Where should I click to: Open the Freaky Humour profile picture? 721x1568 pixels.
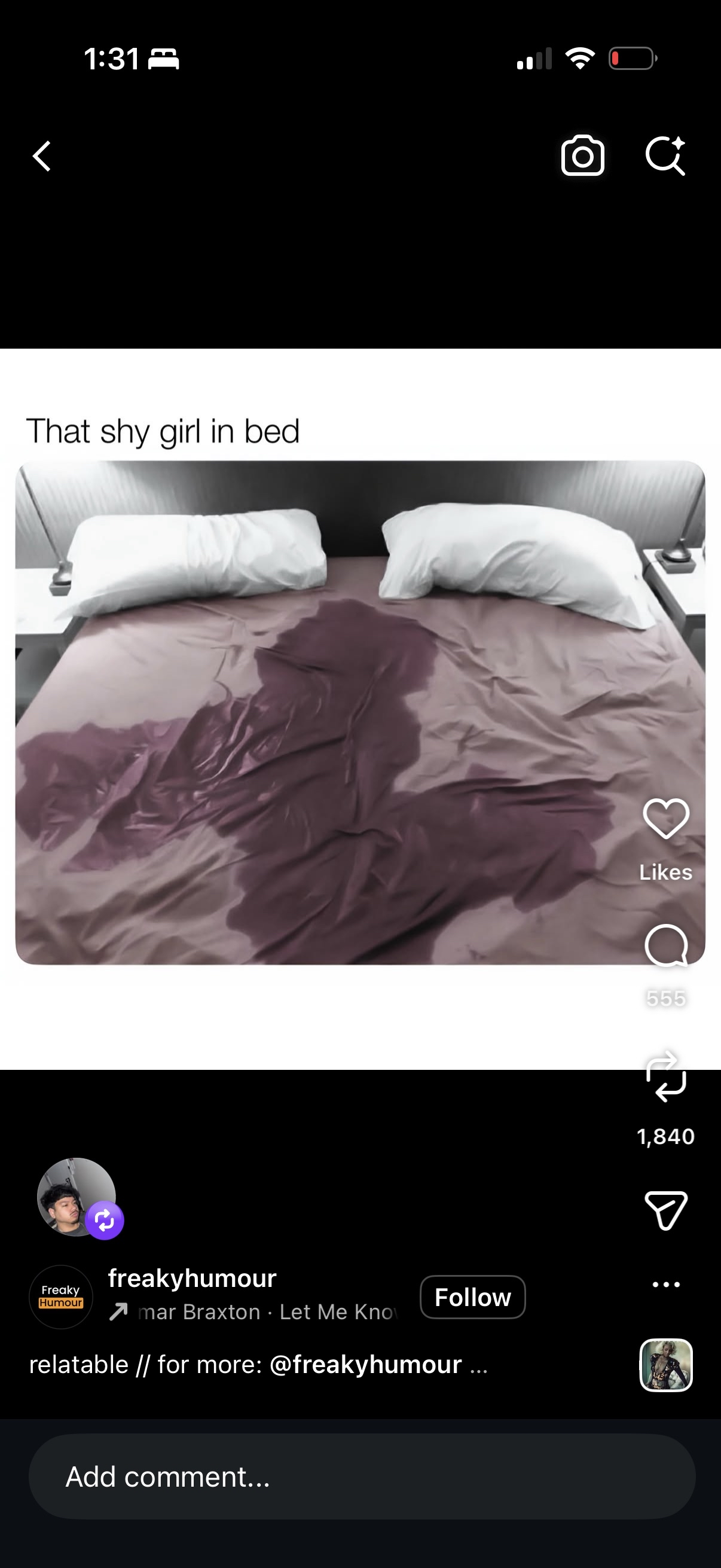click(x=61, y=1297)
